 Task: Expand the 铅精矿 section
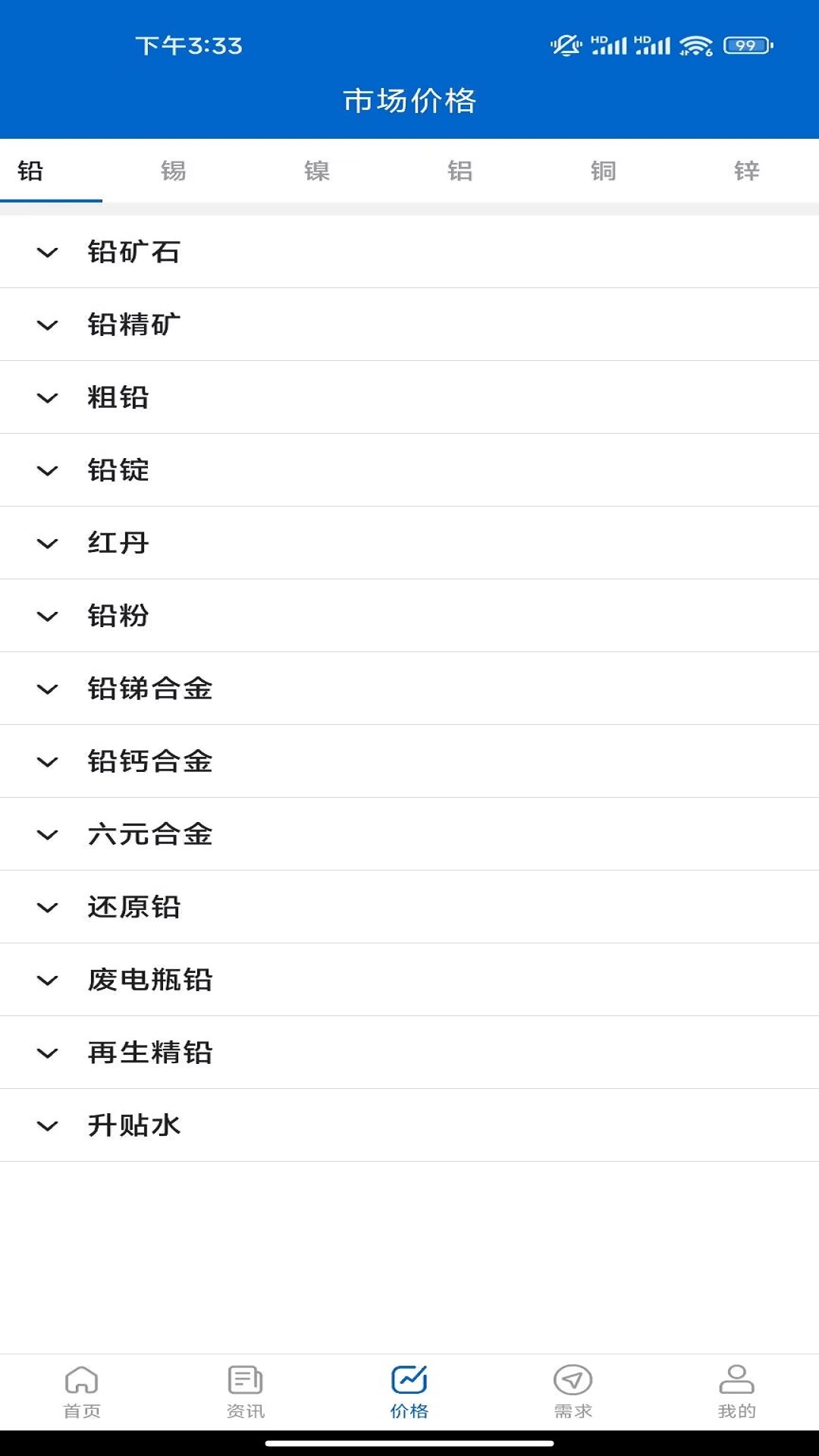pyautogui.click(x=409, y=325)
